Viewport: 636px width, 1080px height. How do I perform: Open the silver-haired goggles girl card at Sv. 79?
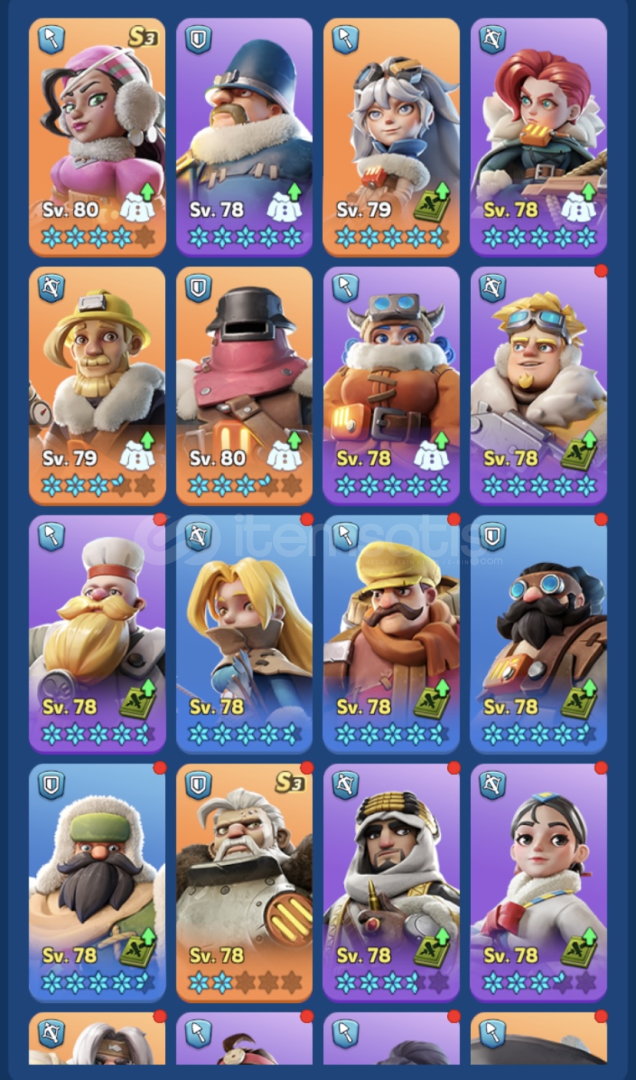(x=391, y=137)
